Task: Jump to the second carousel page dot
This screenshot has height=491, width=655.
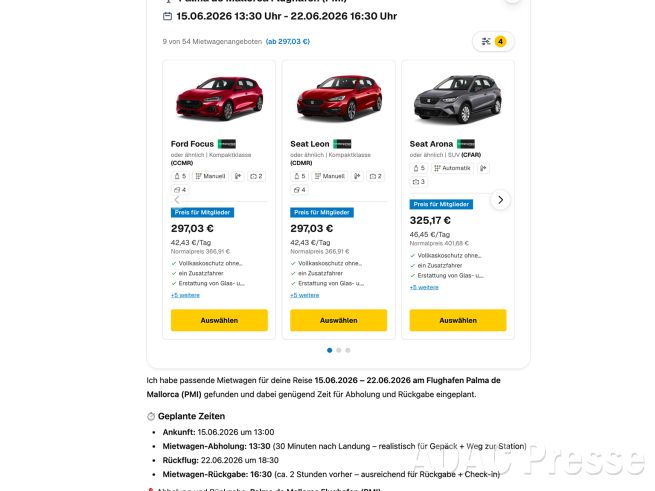Action: tap(338, 350)
